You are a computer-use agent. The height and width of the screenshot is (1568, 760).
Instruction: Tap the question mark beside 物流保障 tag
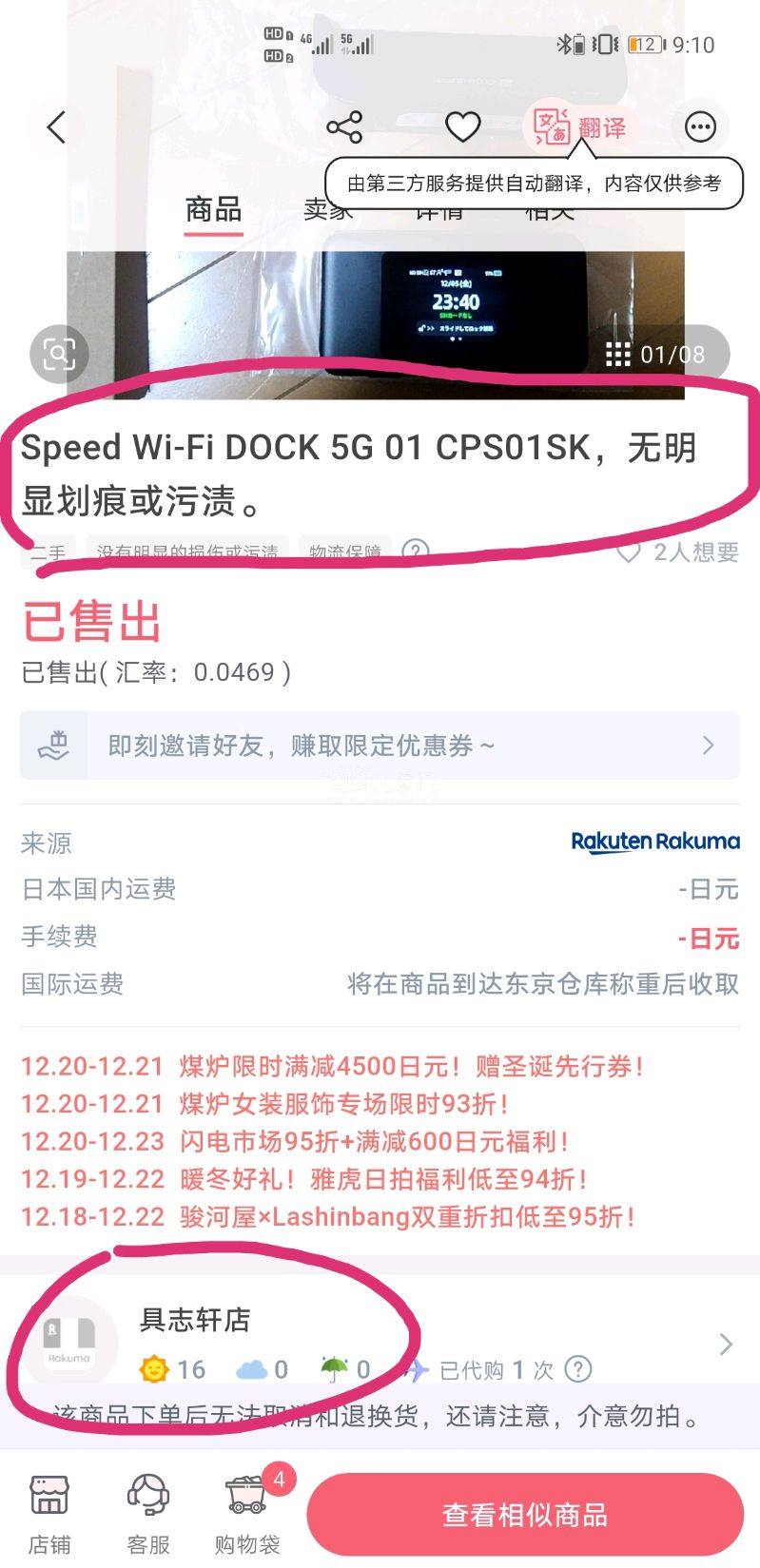pos(416,551)
